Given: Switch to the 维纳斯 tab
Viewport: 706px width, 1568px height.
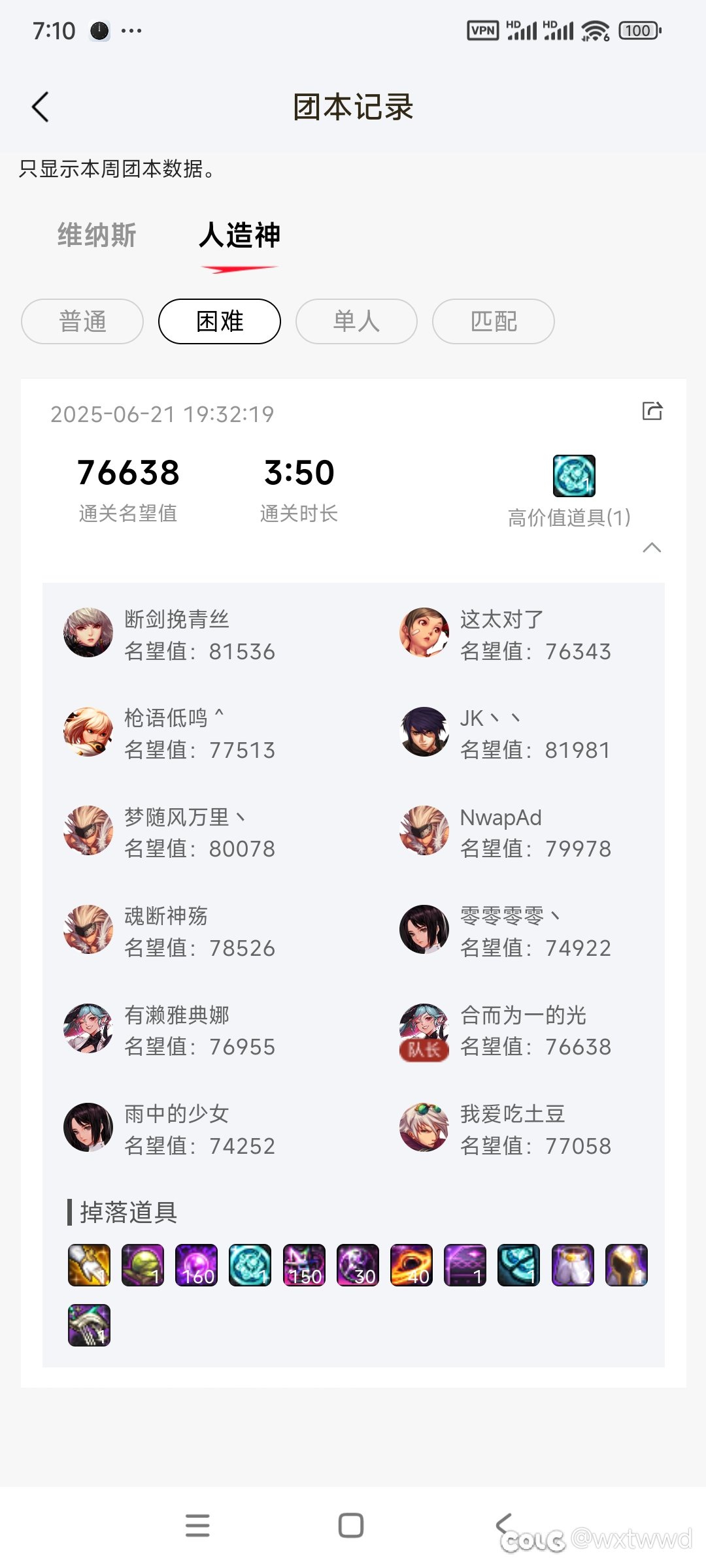Looking at the screenshot, I should (97, 235).
